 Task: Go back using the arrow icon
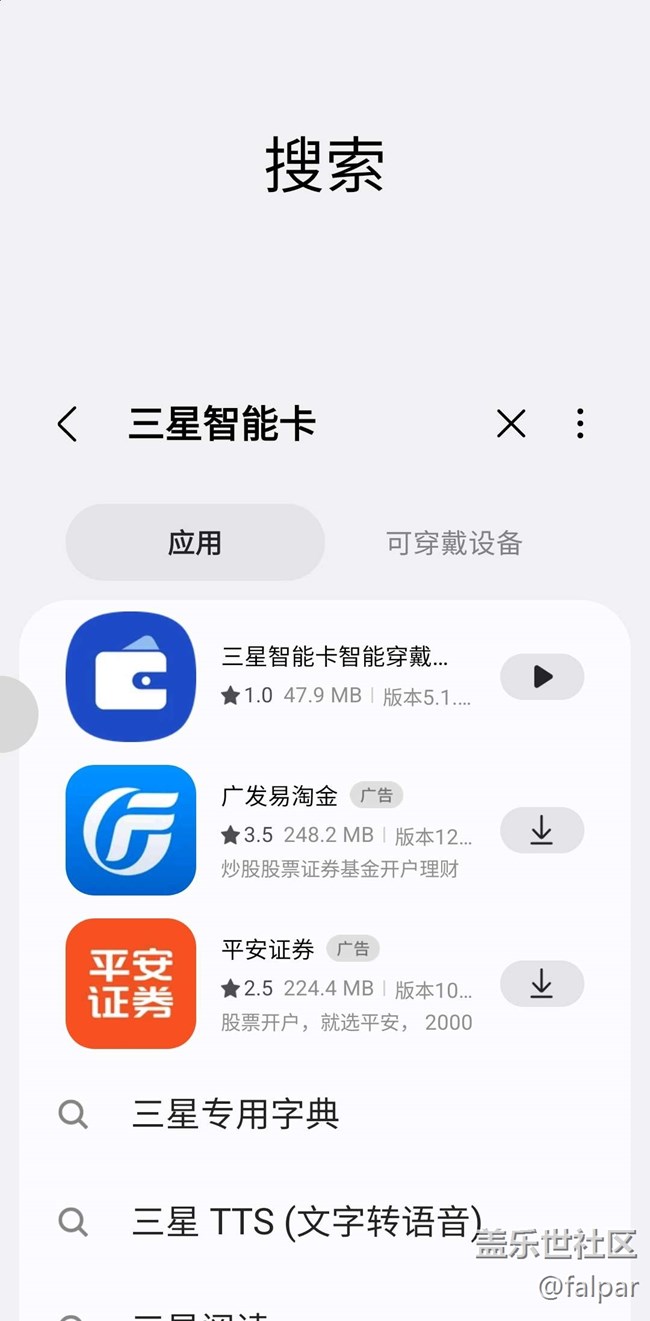[67, 424]
